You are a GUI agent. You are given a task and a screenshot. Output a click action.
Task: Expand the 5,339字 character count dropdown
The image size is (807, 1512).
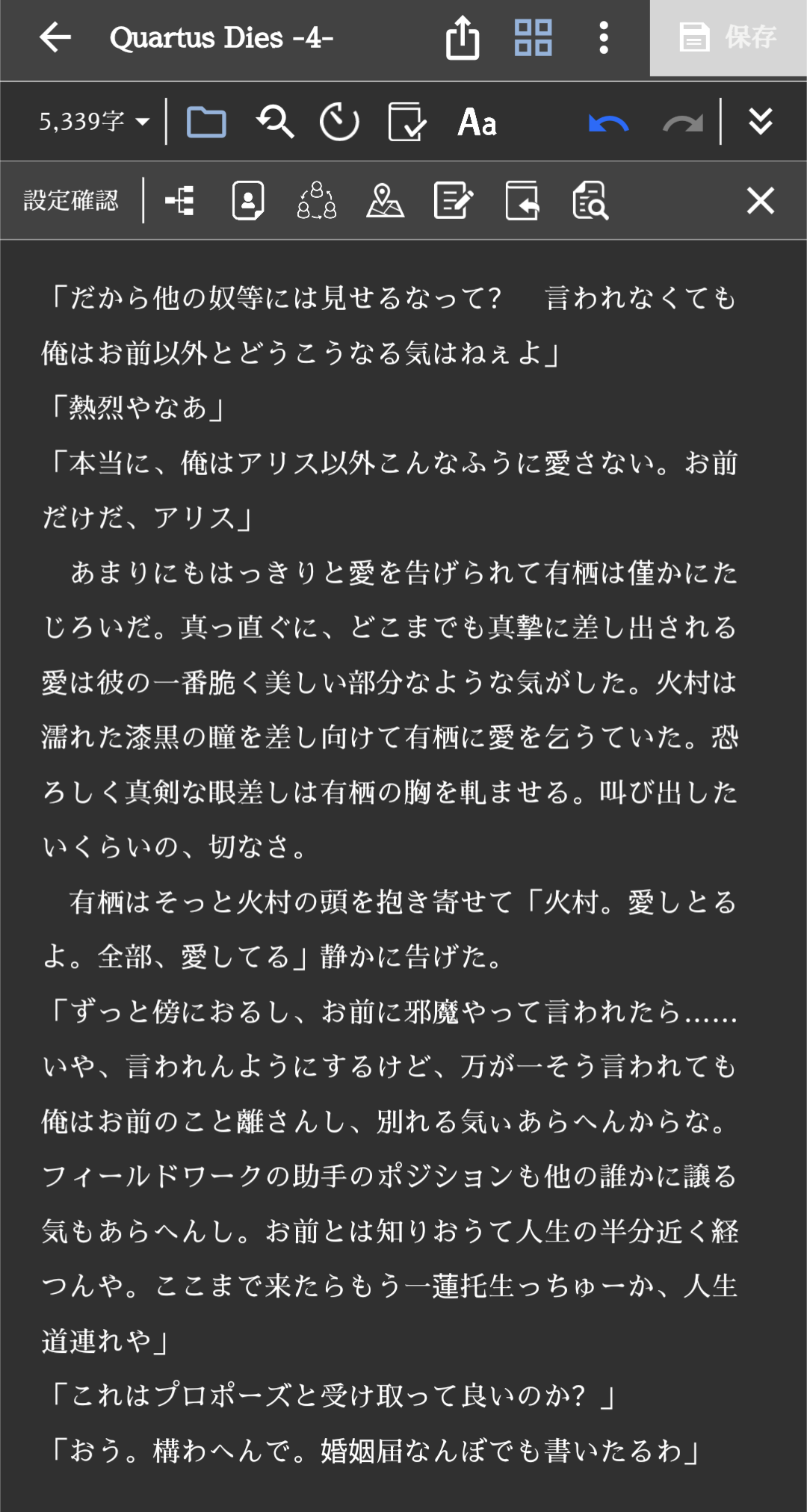[x=94, y=121]
